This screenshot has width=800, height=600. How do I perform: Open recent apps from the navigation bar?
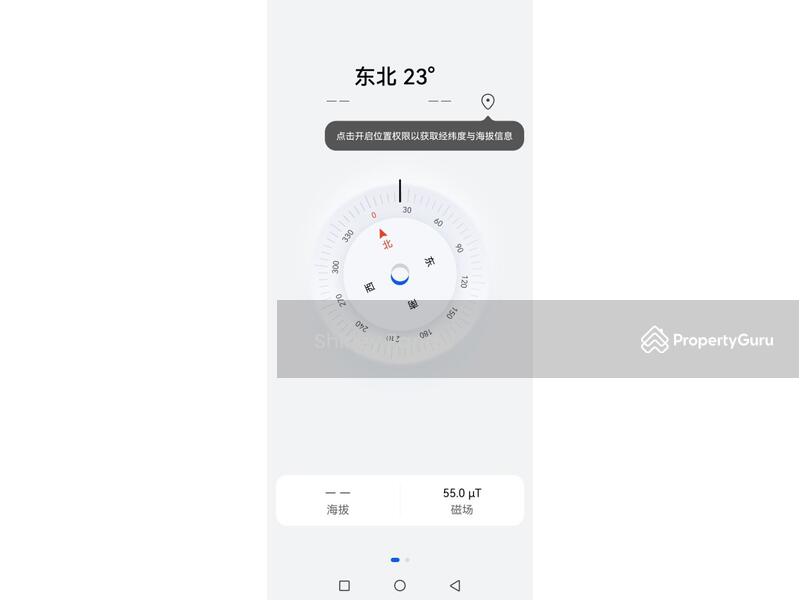344,585
